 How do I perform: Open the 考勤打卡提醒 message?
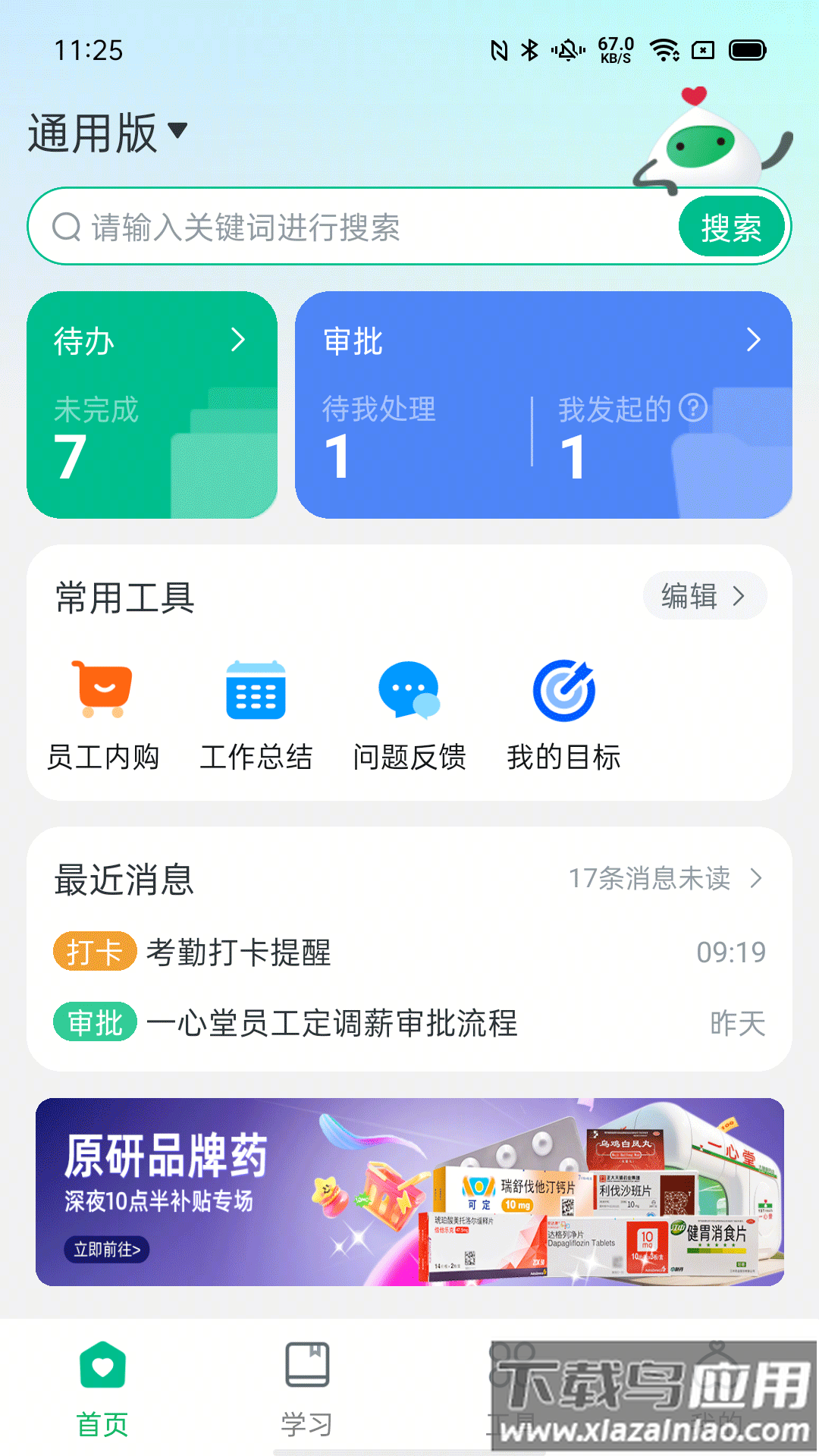[x=409, y=952]
